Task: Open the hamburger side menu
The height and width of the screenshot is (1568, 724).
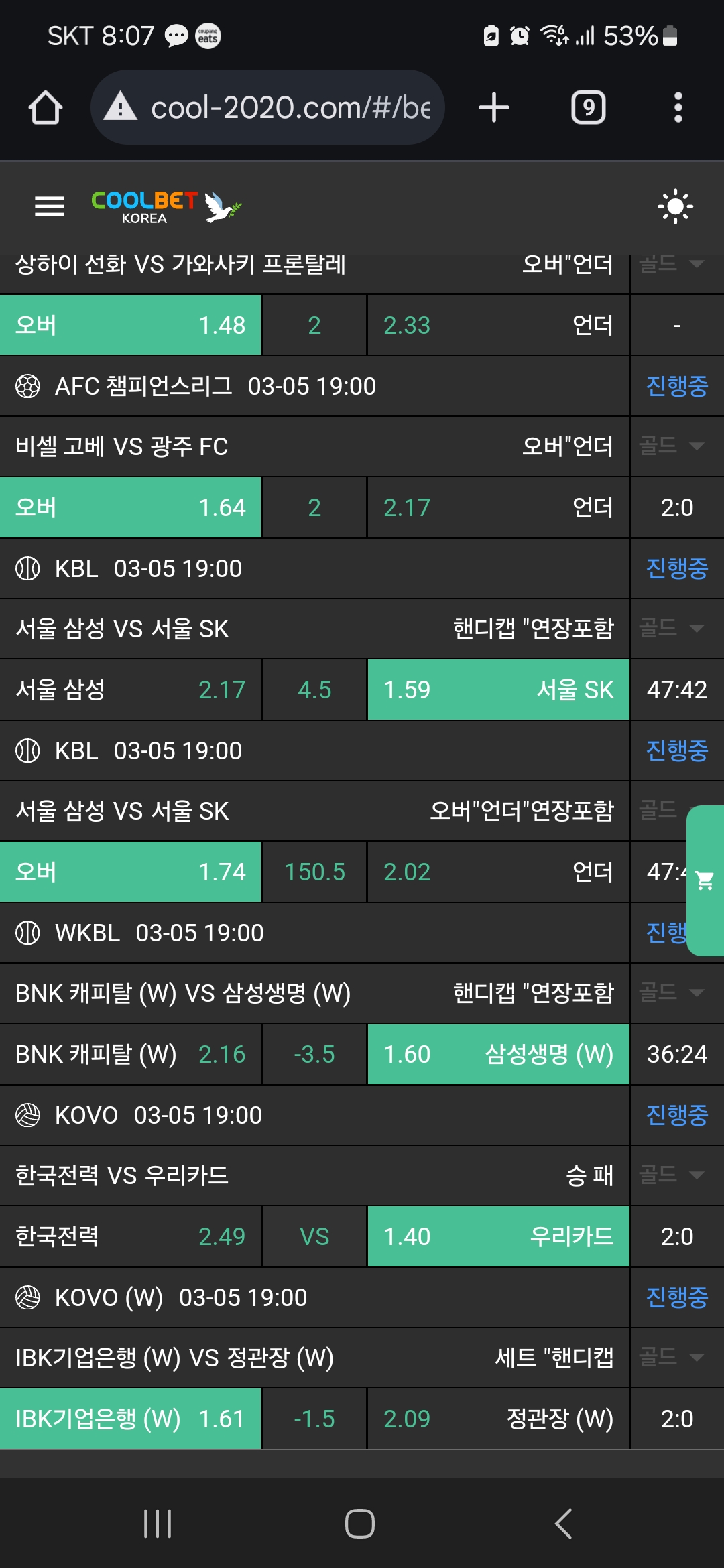Action: (50, 206)
